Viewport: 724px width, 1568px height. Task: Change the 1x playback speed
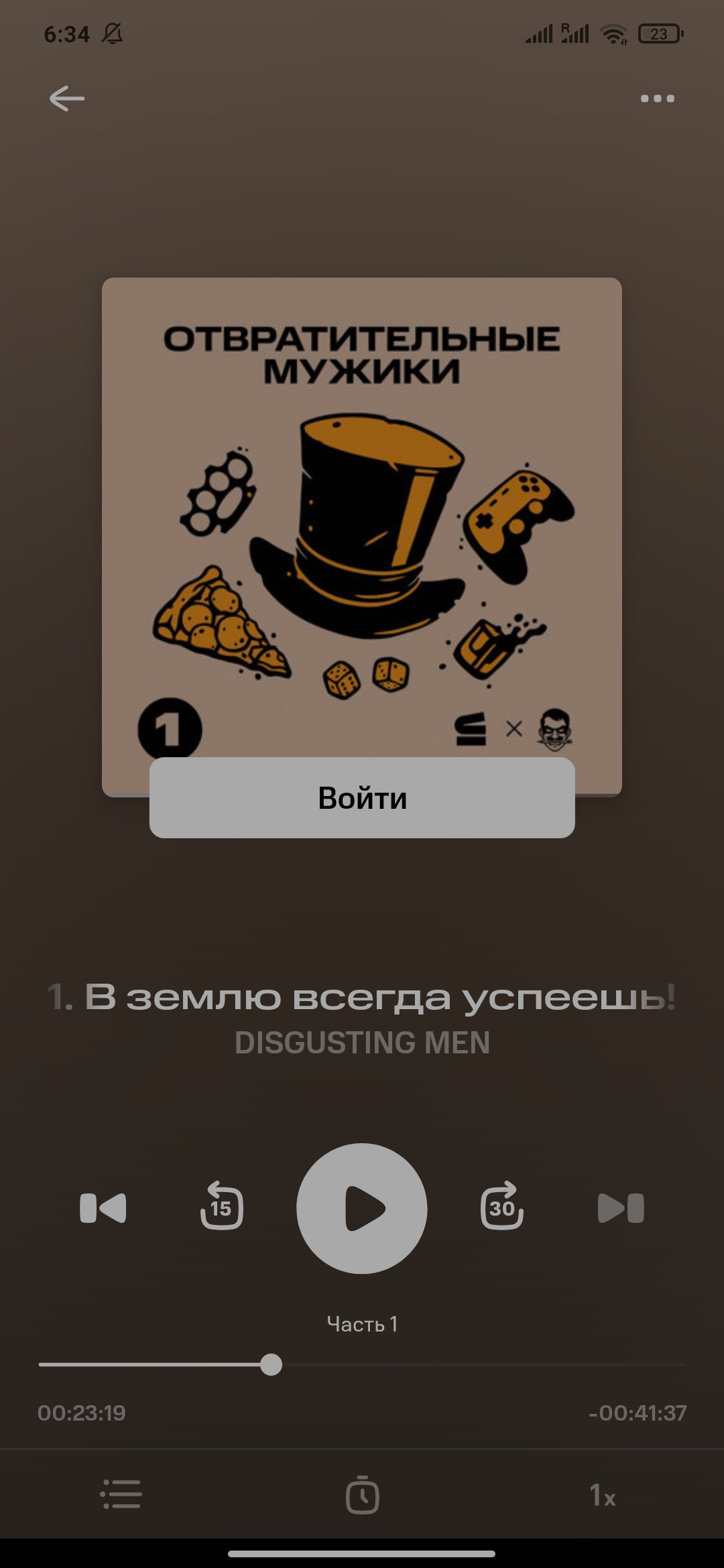[602, 1495]
